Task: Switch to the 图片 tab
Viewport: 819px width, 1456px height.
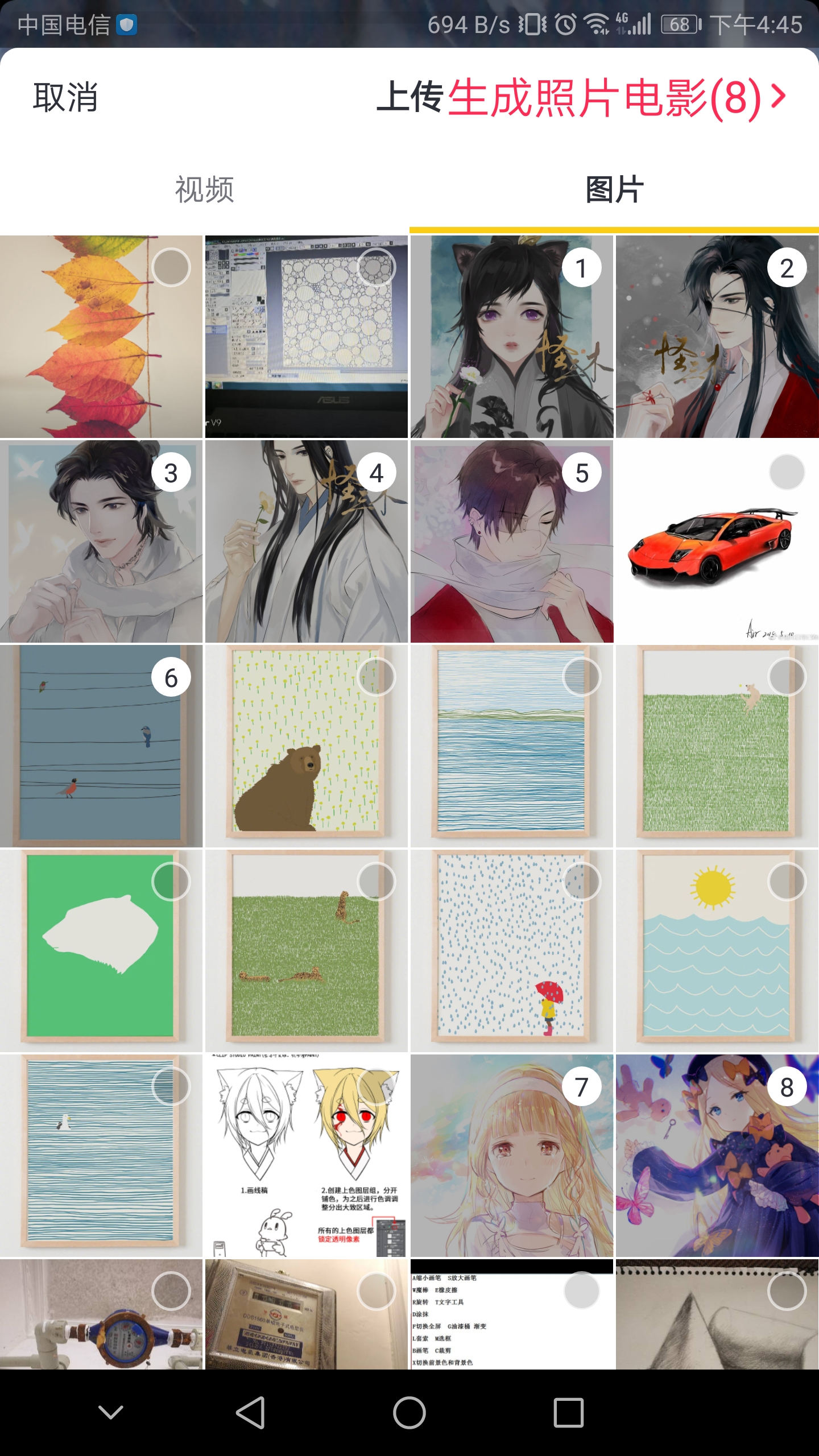Action: pos(614,189)
